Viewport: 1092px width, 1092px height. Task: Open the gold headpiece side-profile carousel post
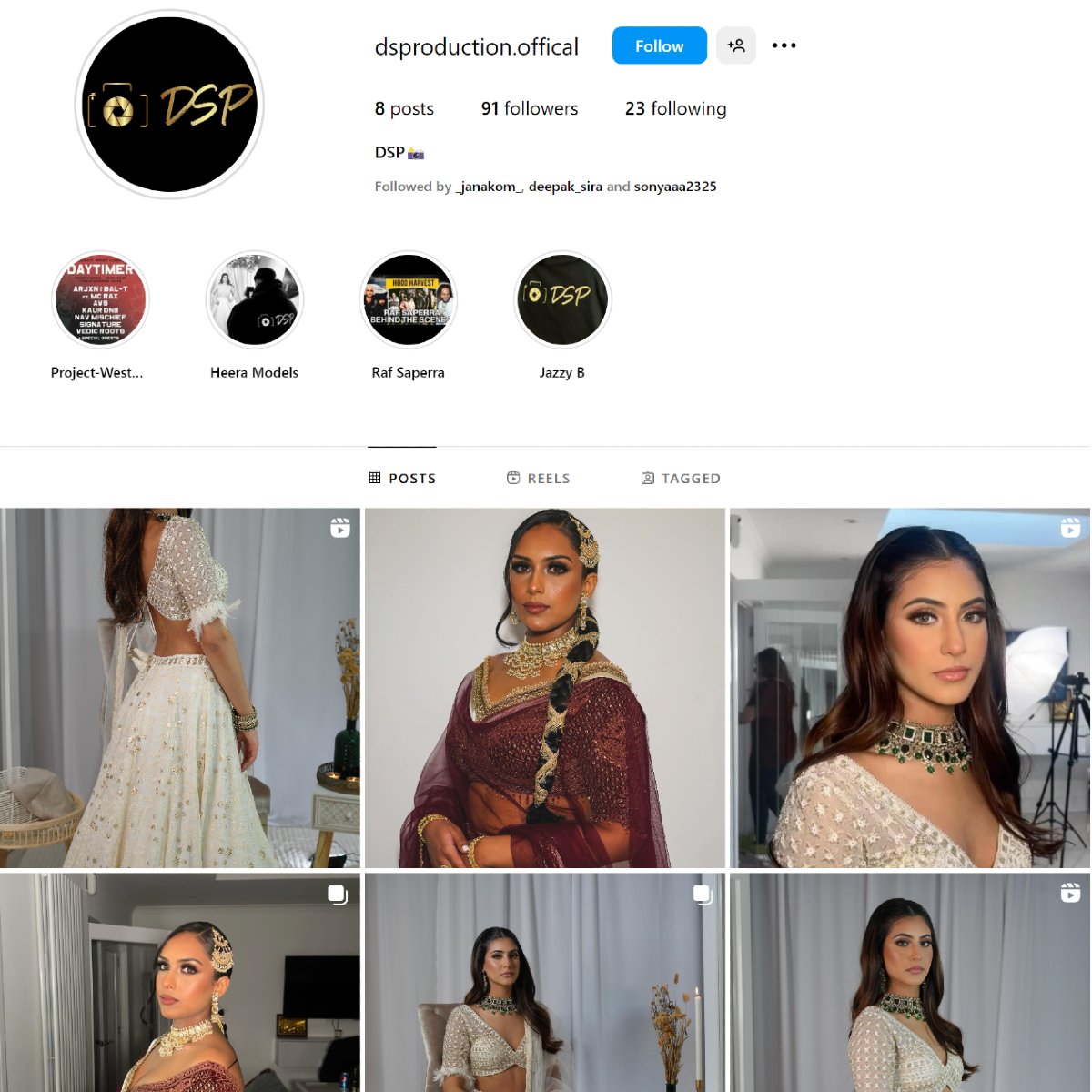179,983
